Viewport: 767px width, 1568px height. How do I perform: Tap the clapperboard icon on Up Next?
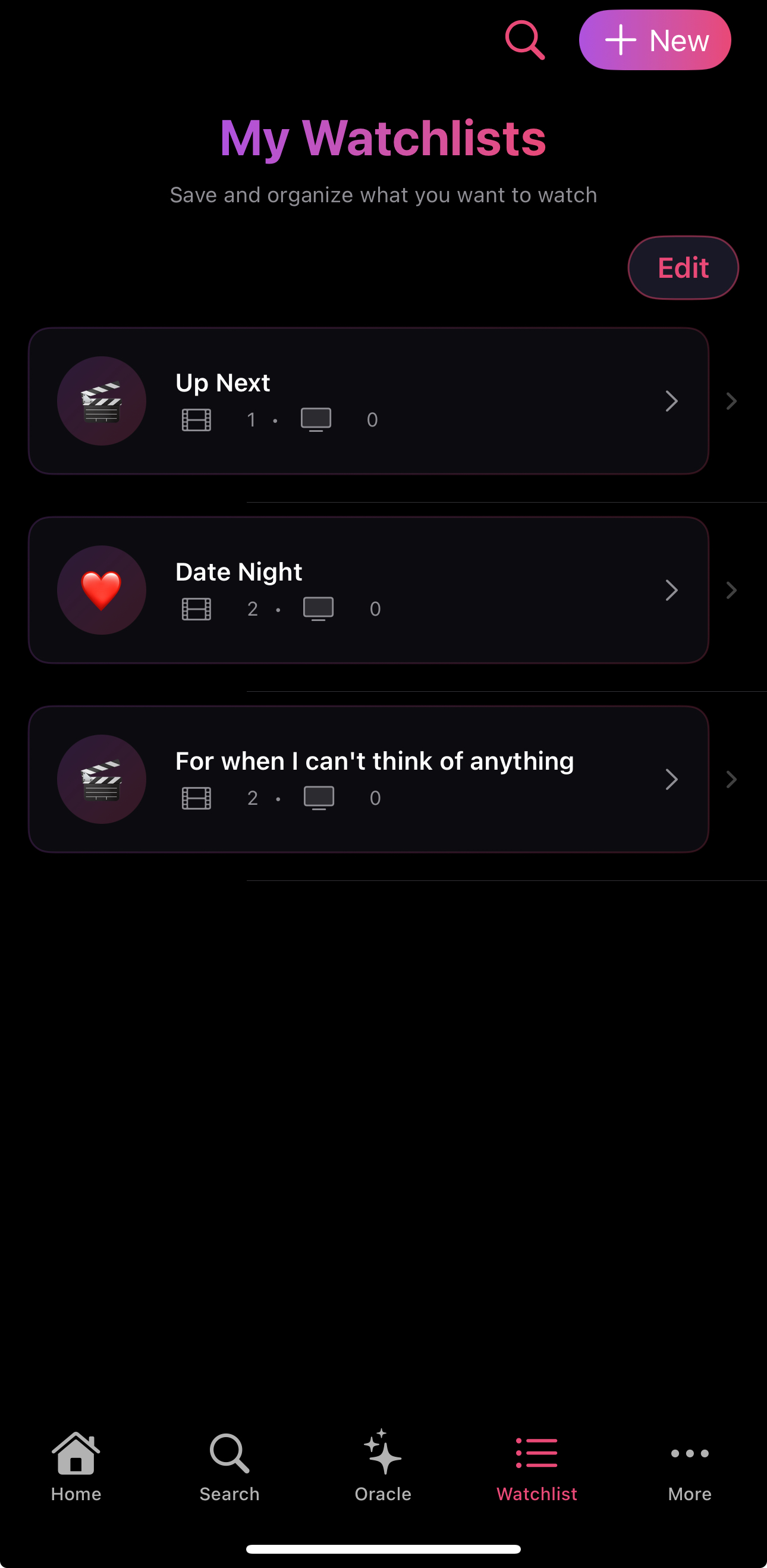tap(101, 400)
